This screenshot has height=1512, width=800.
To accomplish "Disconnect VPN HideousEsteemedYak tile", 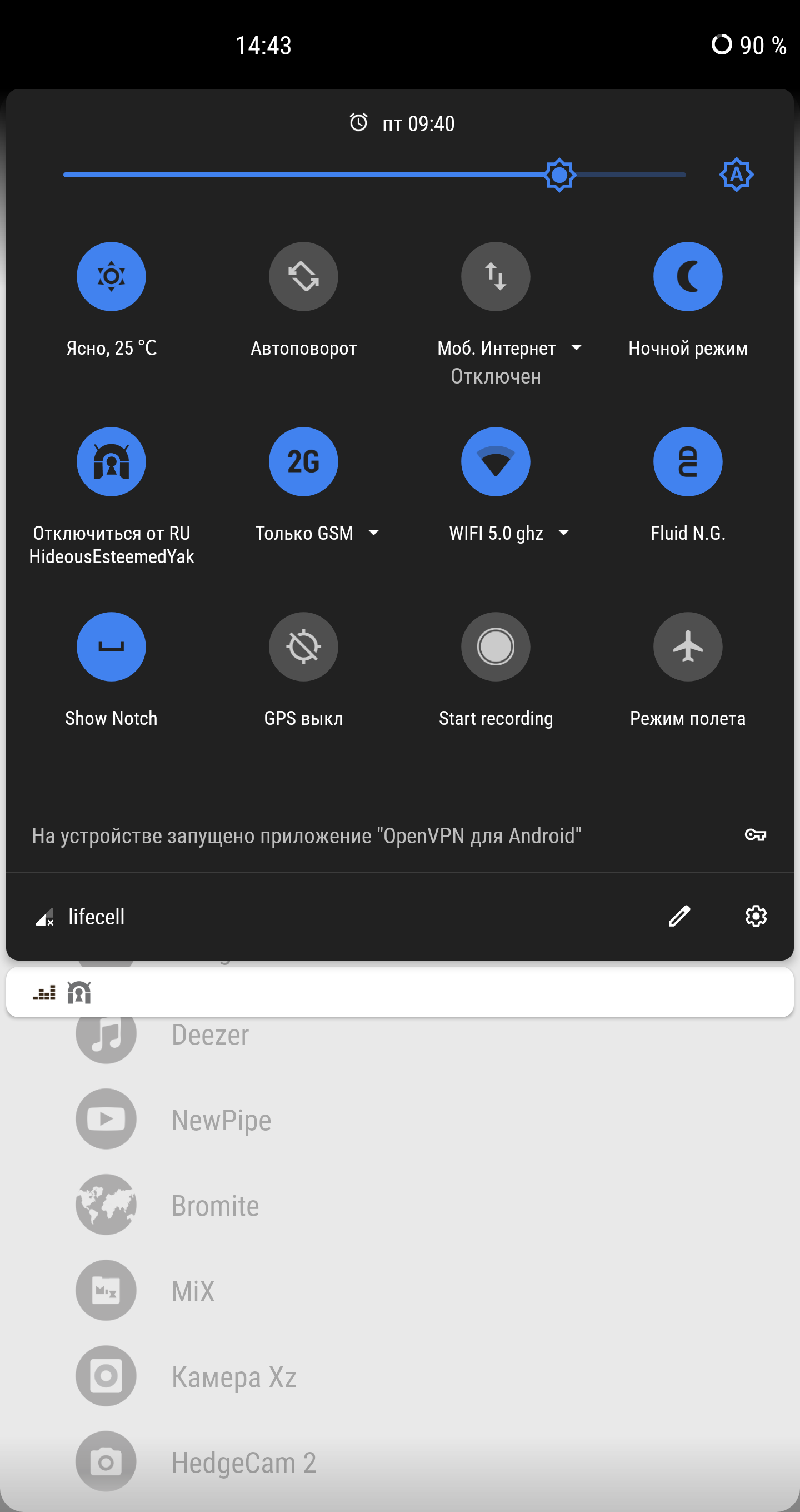I will [111, 461].
